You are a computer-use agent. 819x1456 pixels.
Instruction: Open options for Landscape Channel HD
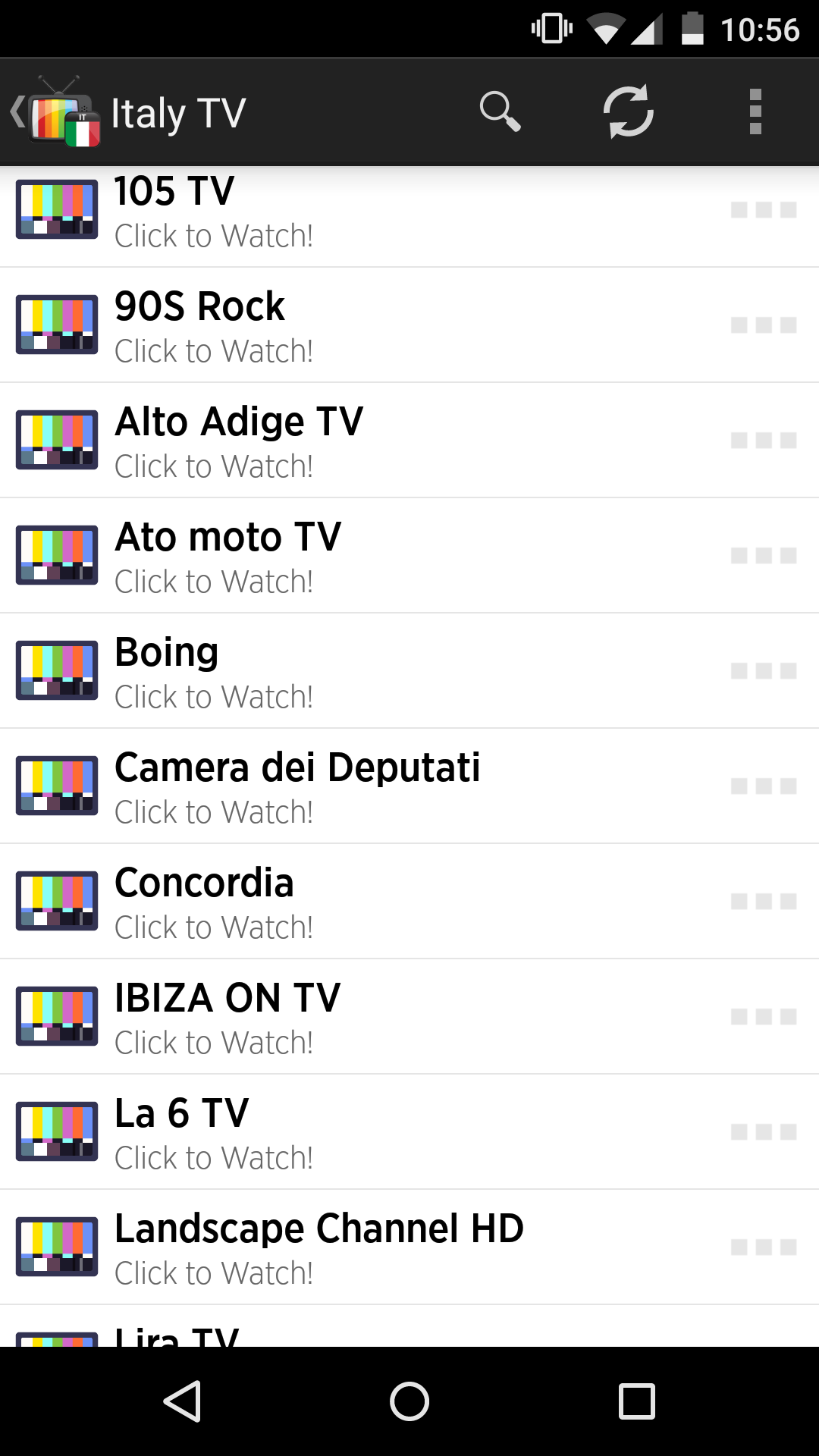point(762,1247)
